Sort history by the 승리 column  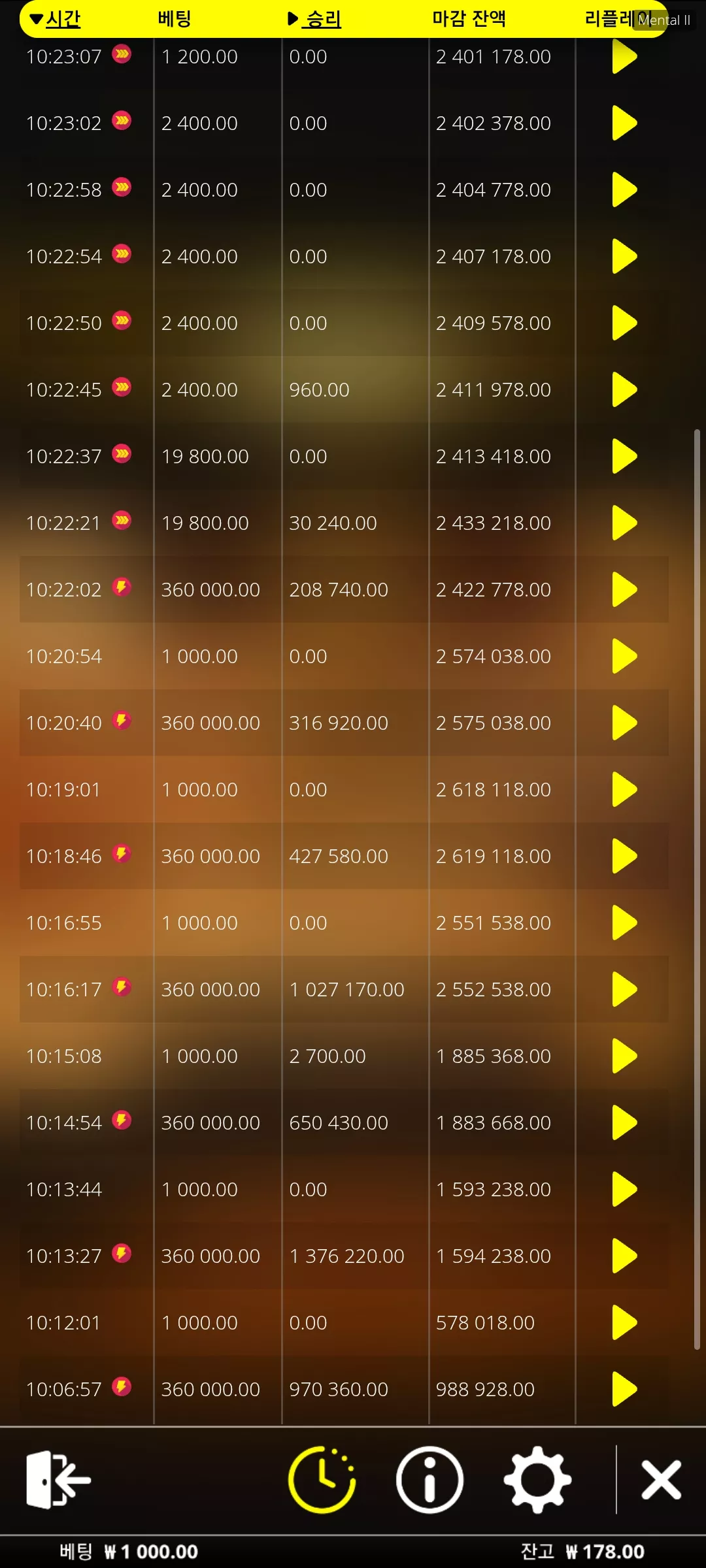pos(315,19)
